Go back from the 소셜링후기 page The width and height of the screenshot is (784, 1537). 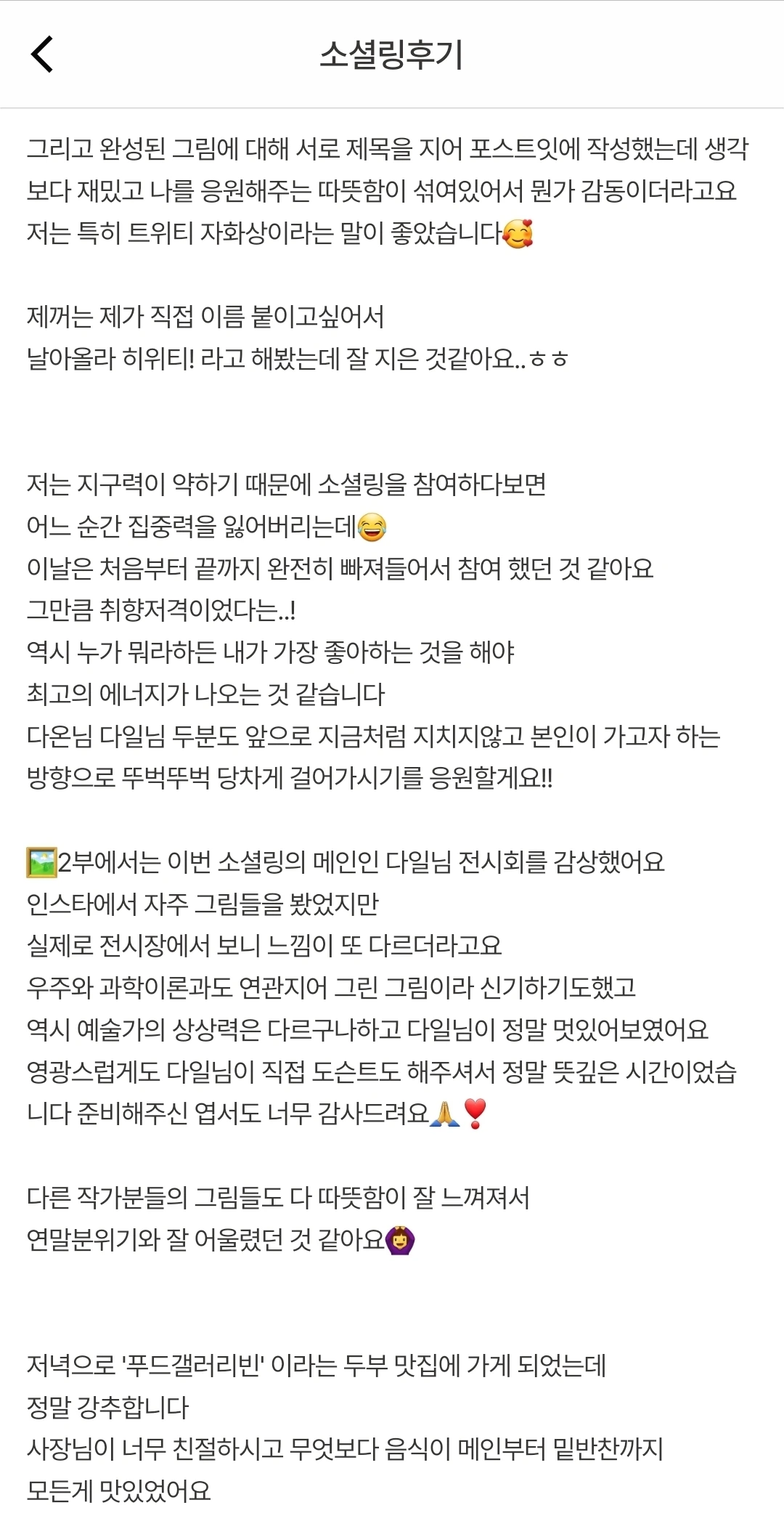point(42,54)
